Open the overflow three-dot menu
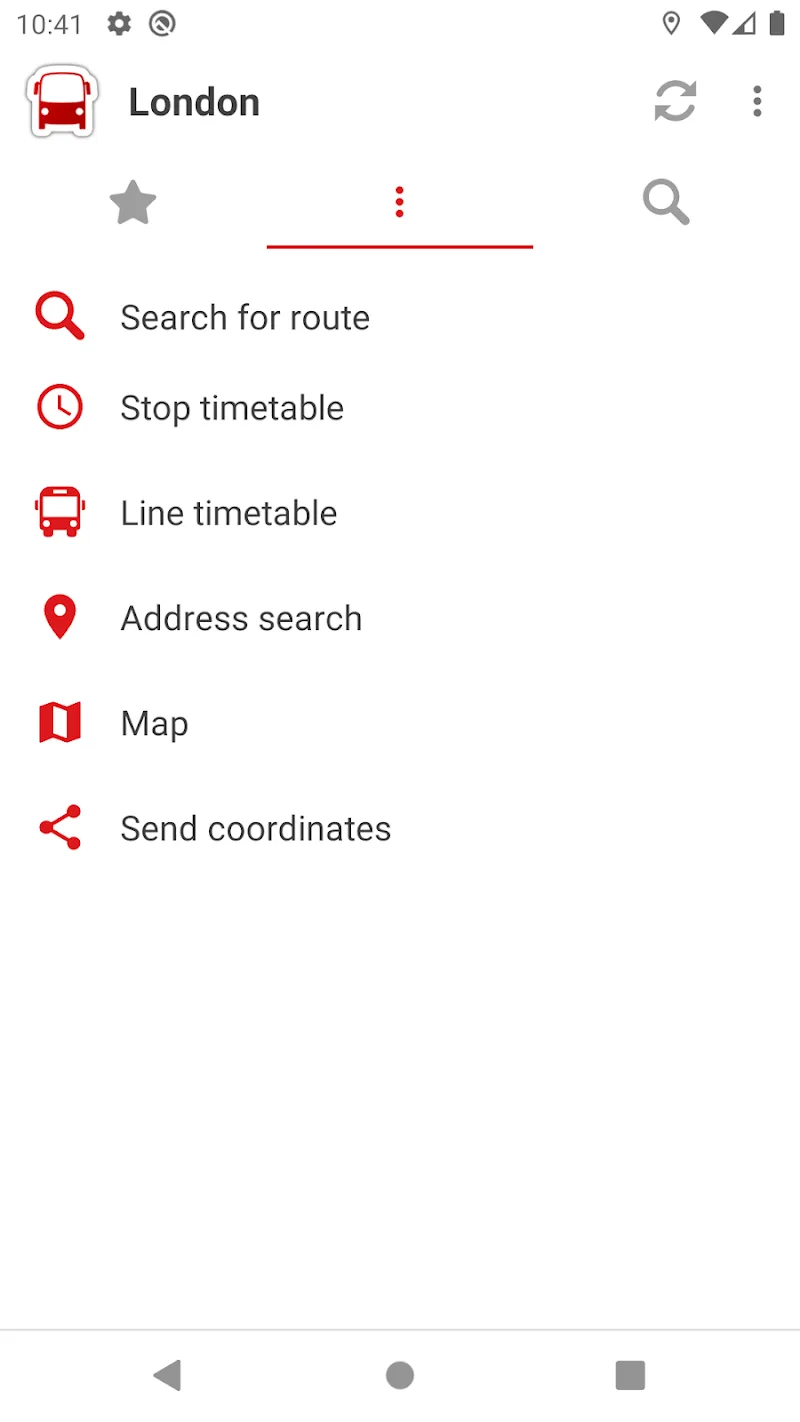 [x=757, y=101]
